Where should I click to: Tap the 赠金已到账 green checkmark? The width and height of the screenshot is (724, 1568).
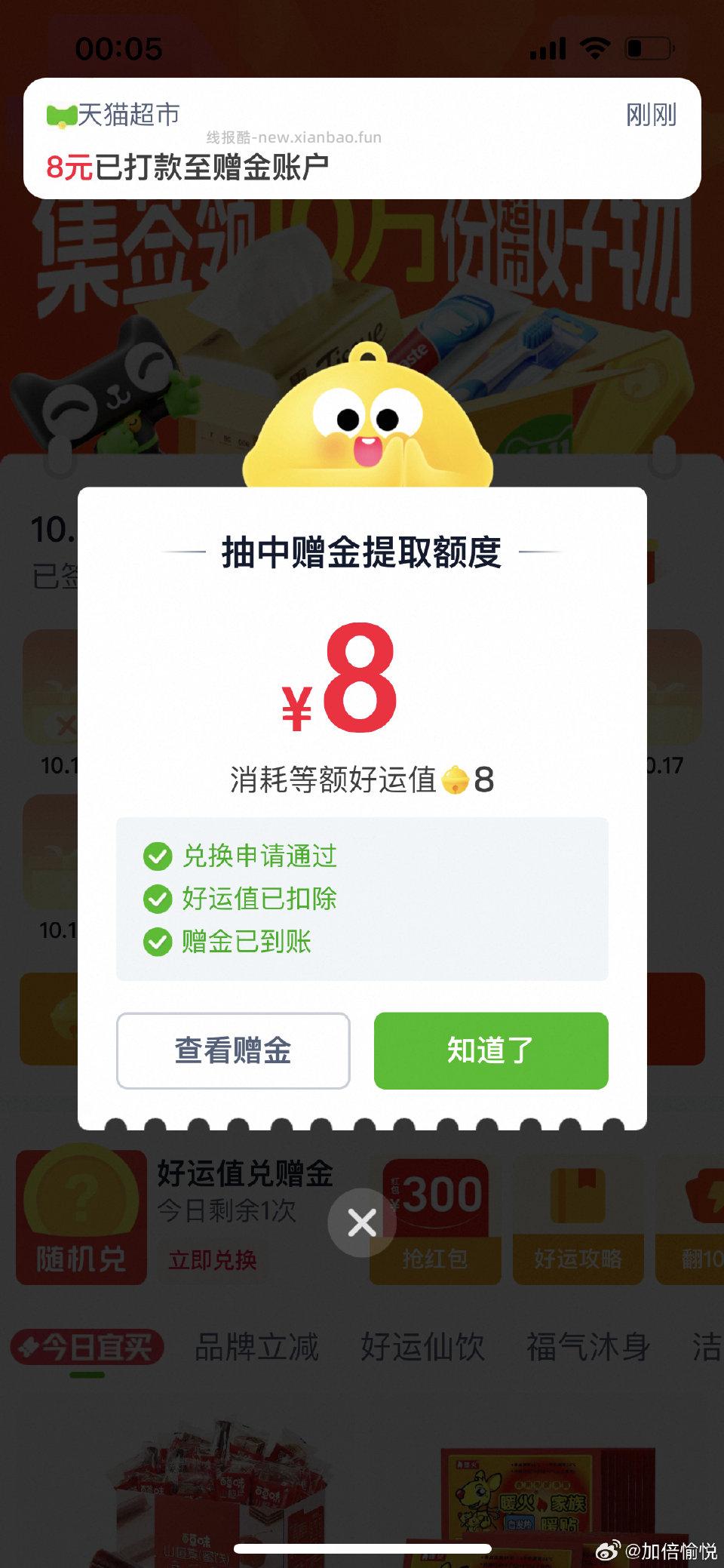pyautogui.click(x=158, y=943)
